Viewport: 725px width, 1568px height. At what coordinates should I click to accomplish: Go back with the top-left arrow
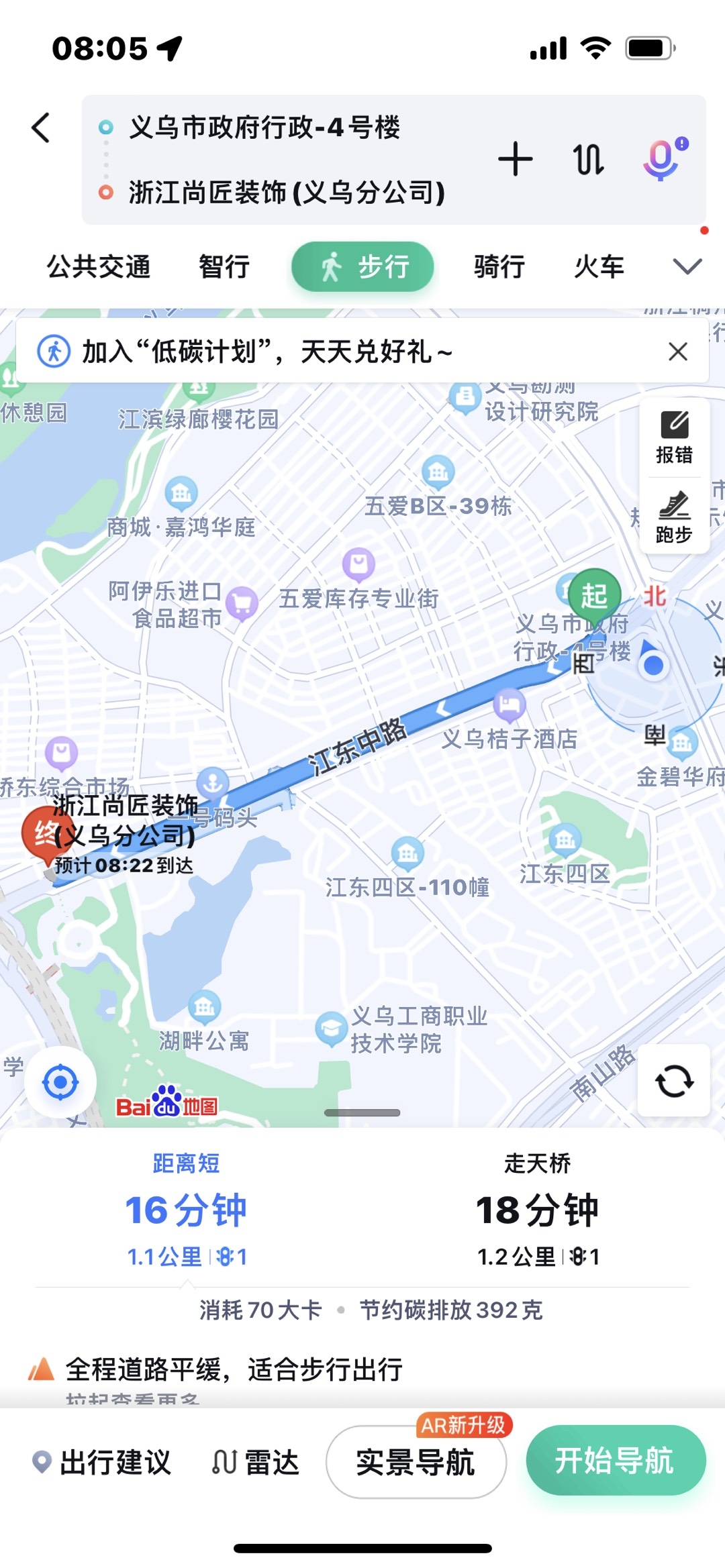(x=42, y=127)
